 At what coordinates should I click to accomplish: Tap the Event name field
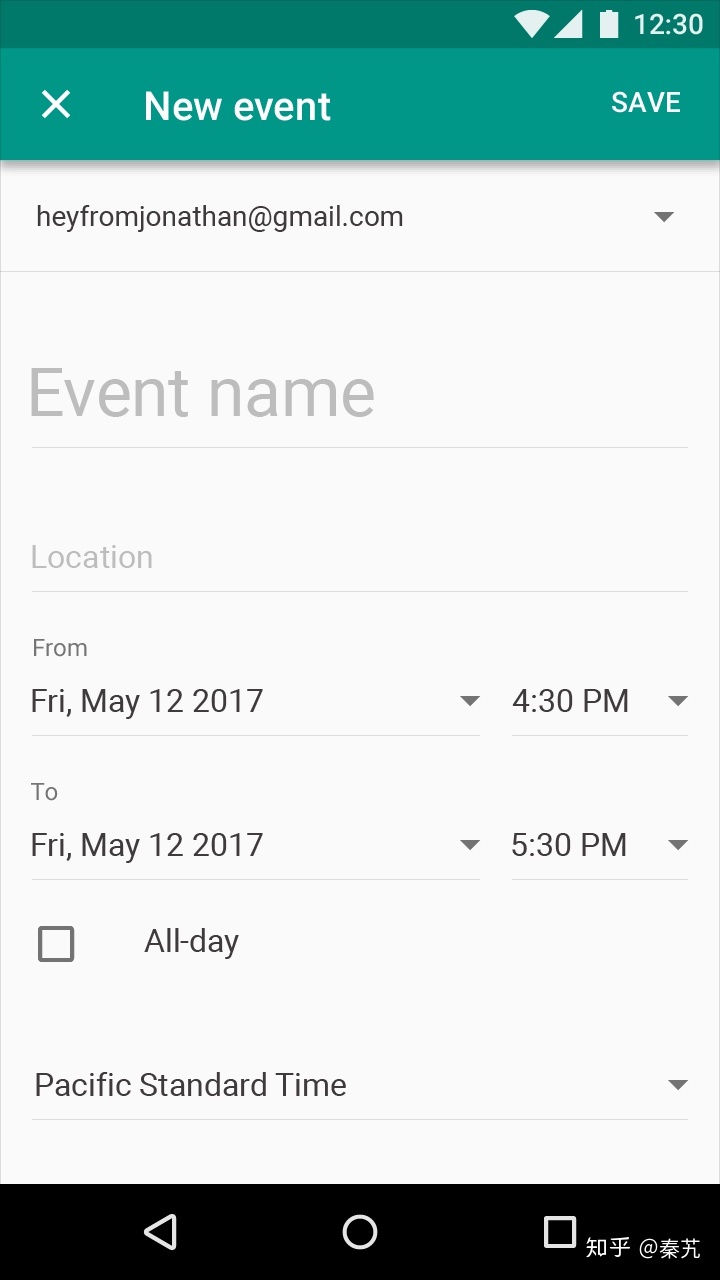tap(360, 395)
